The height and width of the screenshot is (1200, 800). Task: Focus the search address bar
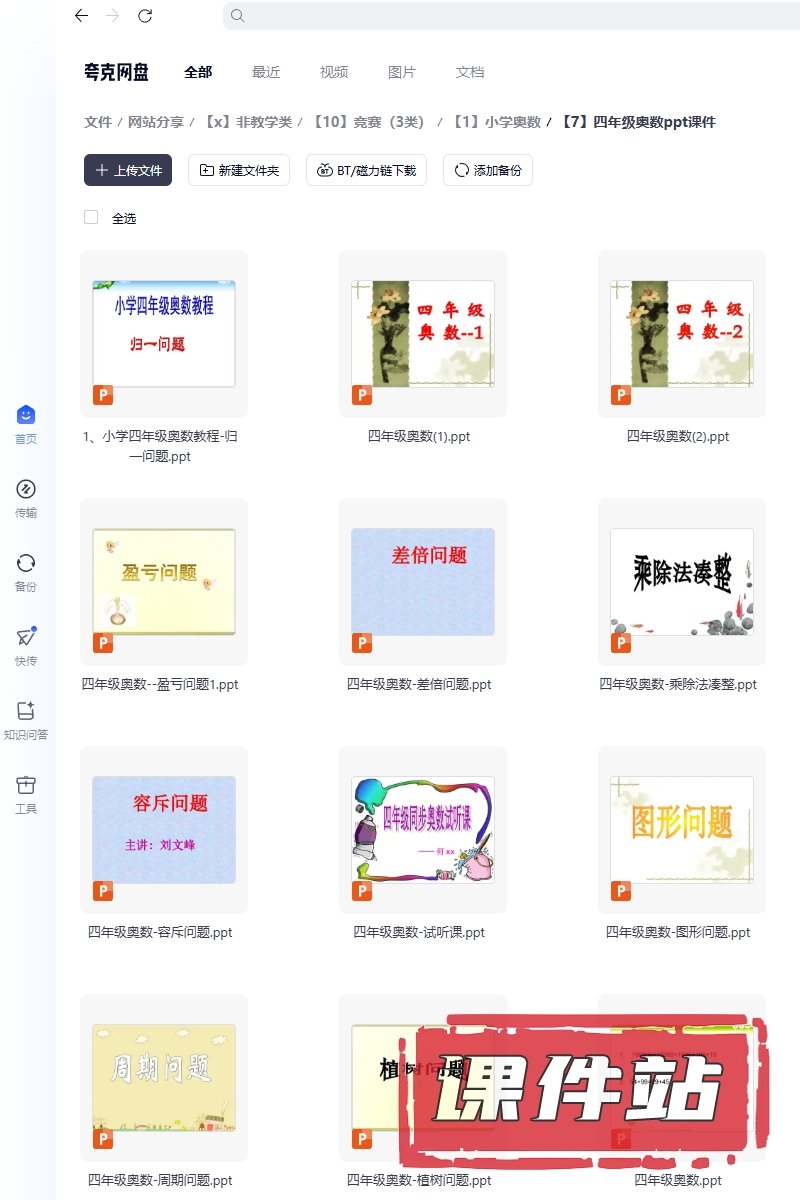pyautogui.click(x=500, y=15)
